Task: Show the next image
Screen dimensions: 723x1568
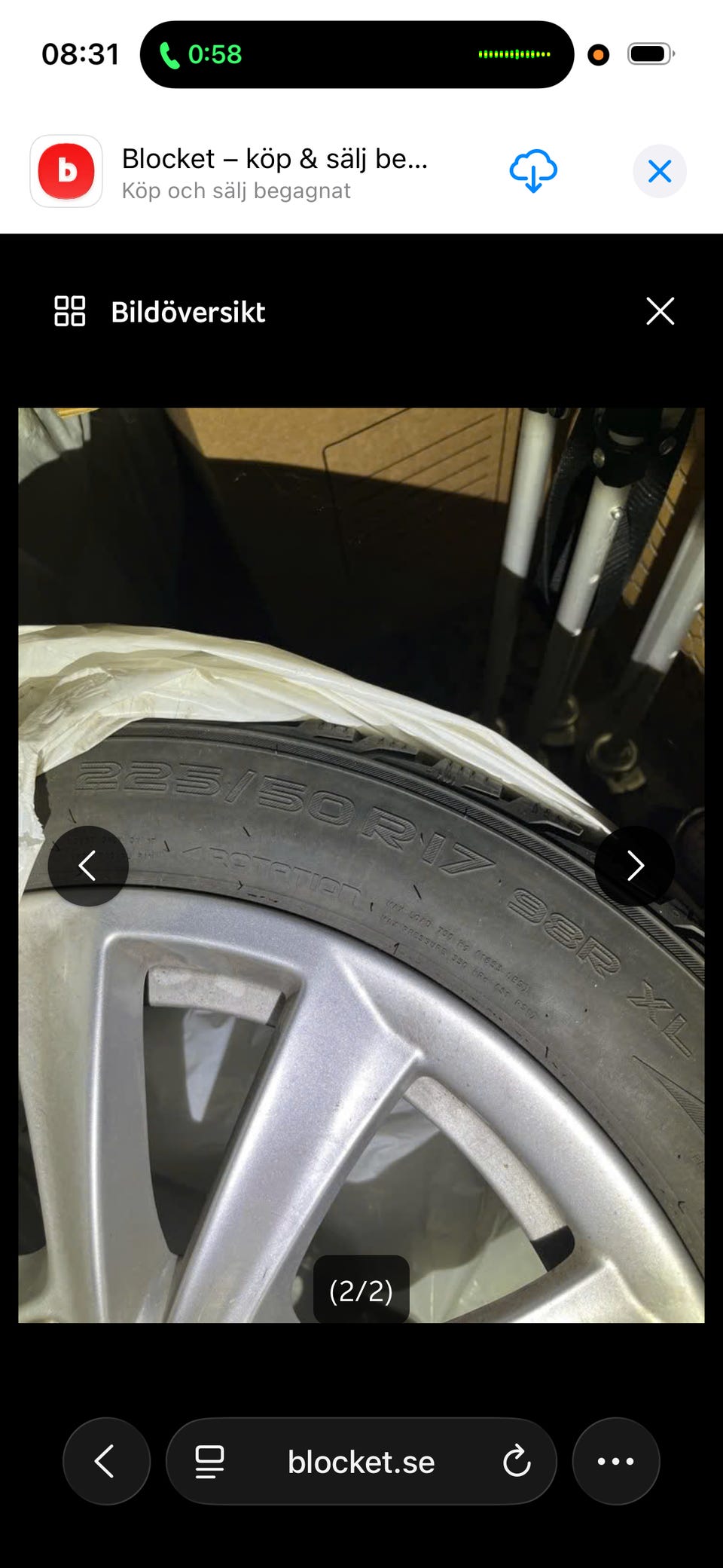Action: (635, 866)
